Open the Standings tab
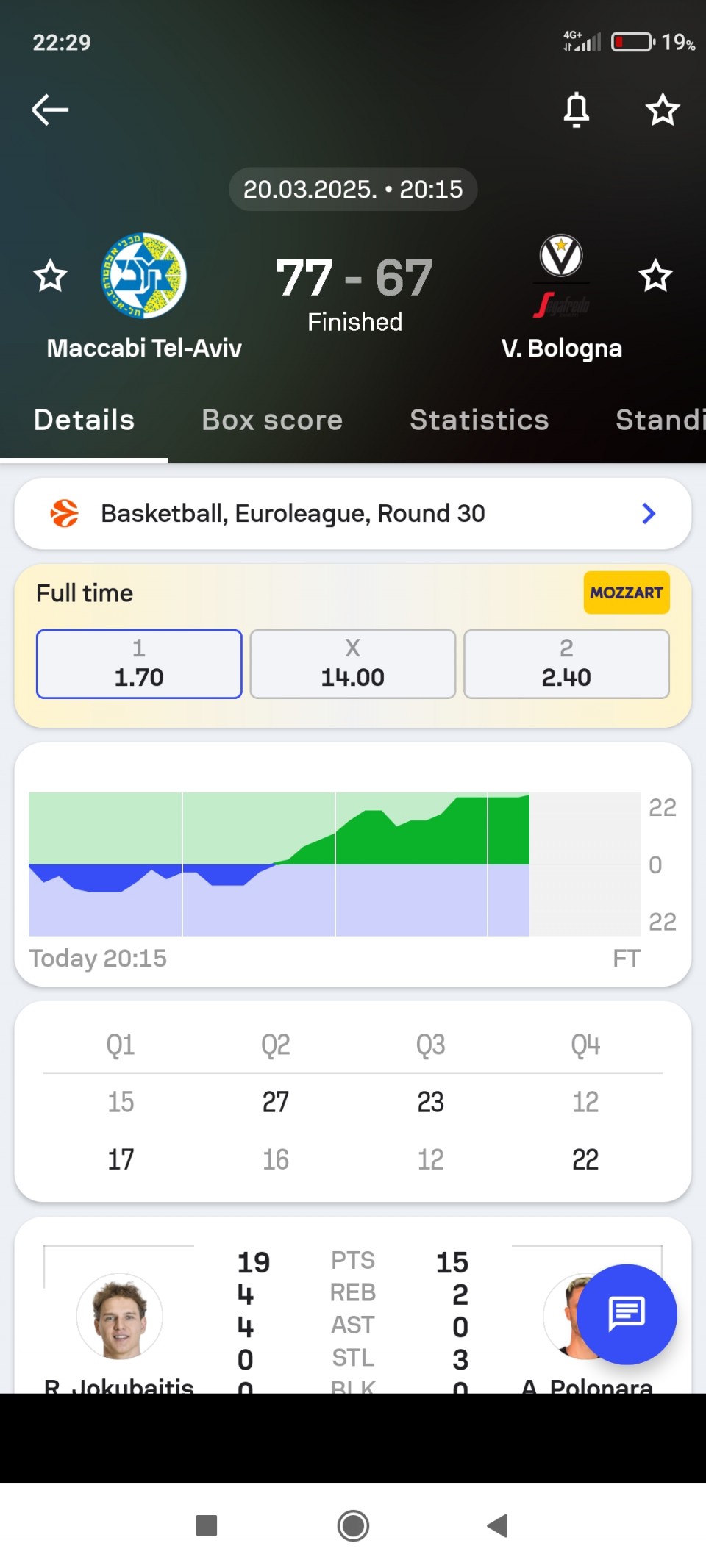This screenshot has height=1568, width=706. (660, 420)
